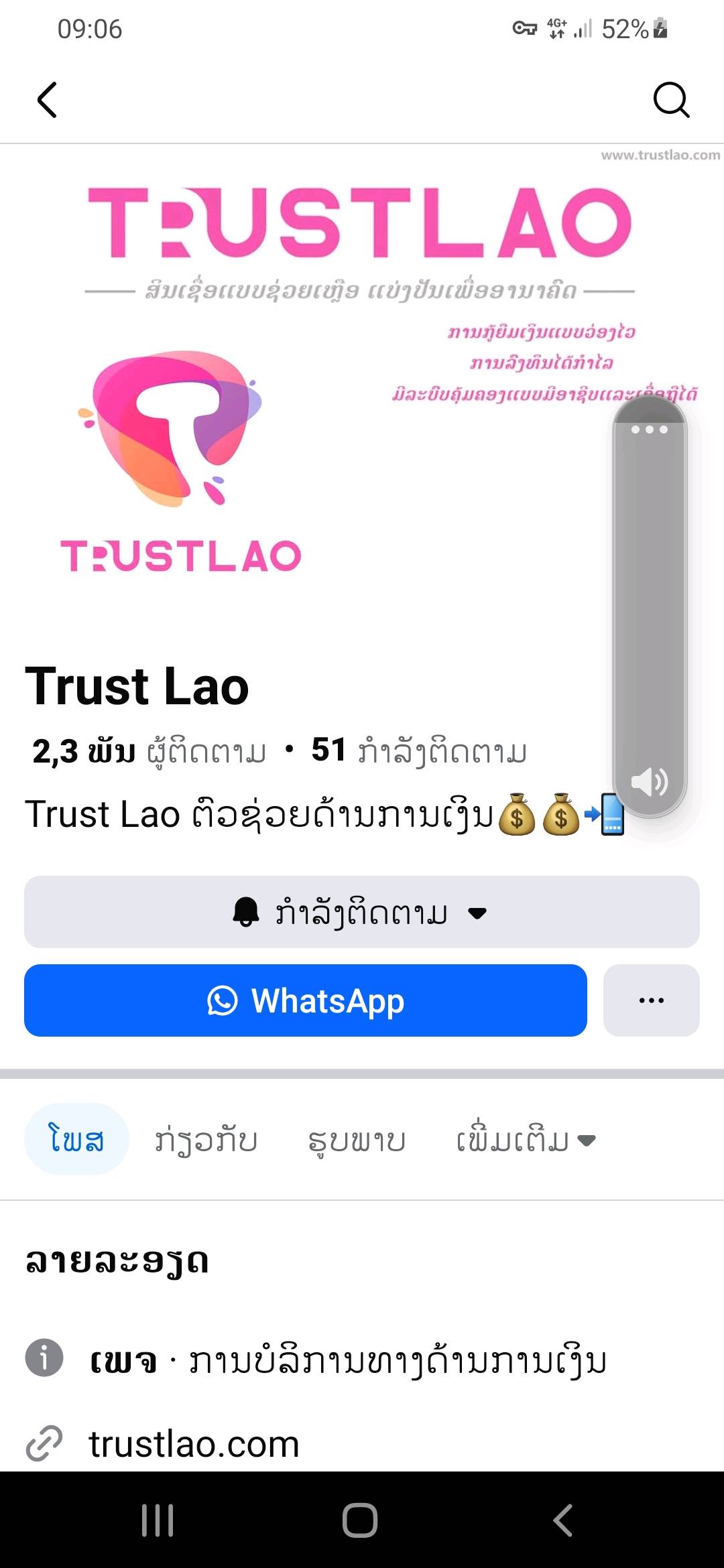
Task: Switch to the ຮູບພາບ tab
Action: [x=357, y=1139]
